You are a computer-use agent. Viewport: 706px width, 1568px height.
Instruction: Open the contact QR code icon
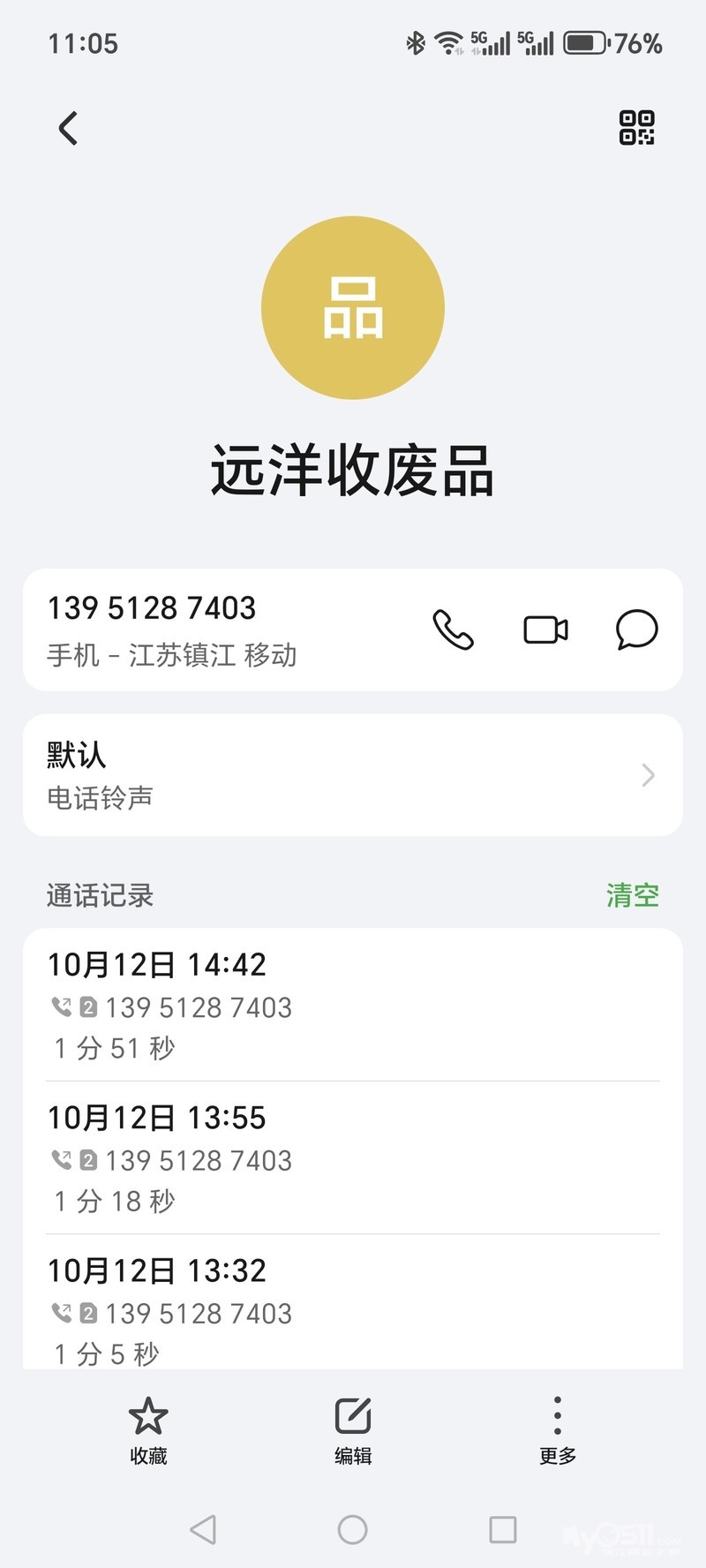click(x=636, y=128)
